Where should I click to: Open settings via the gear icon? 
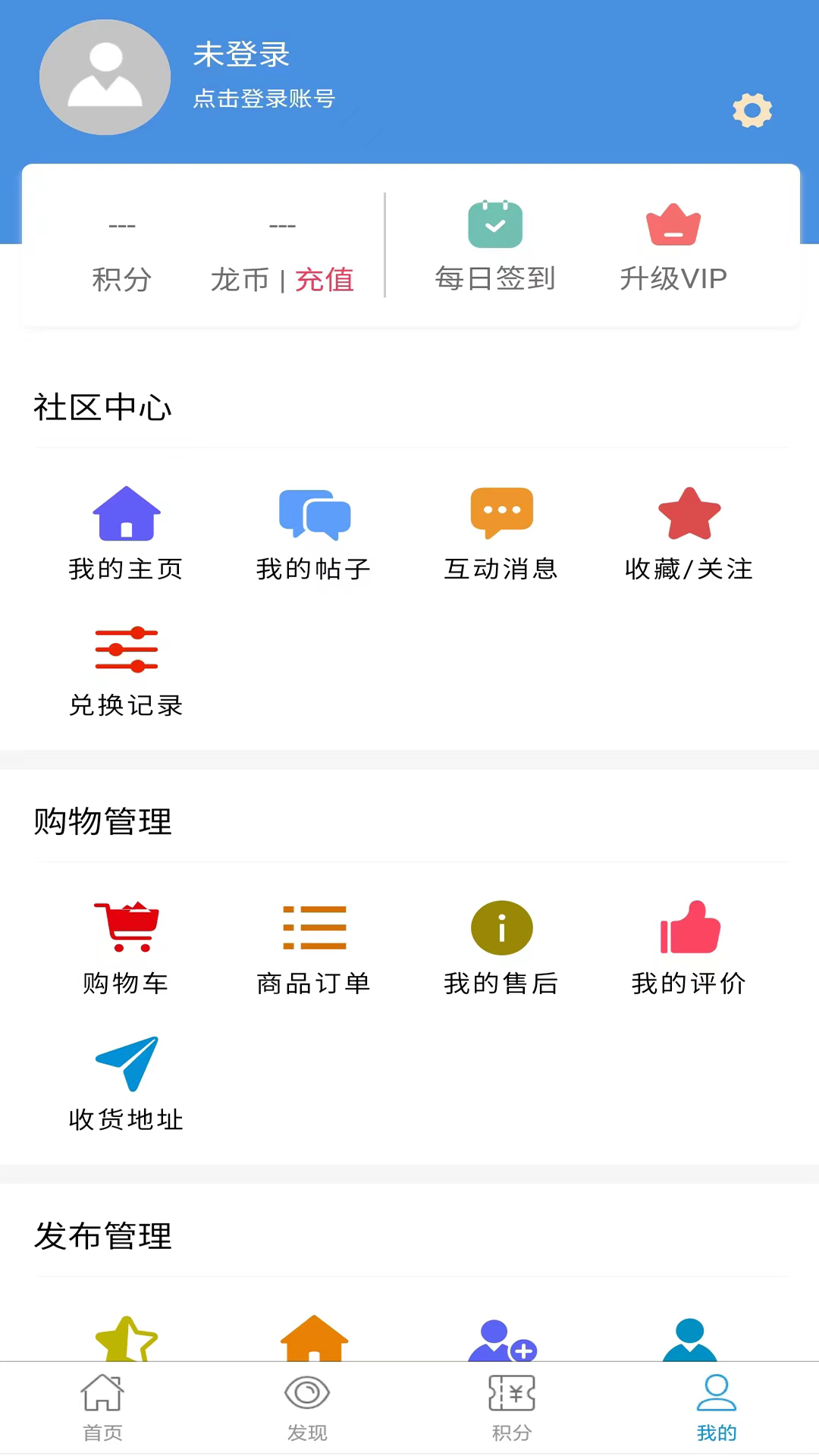[x=752, y=109]
